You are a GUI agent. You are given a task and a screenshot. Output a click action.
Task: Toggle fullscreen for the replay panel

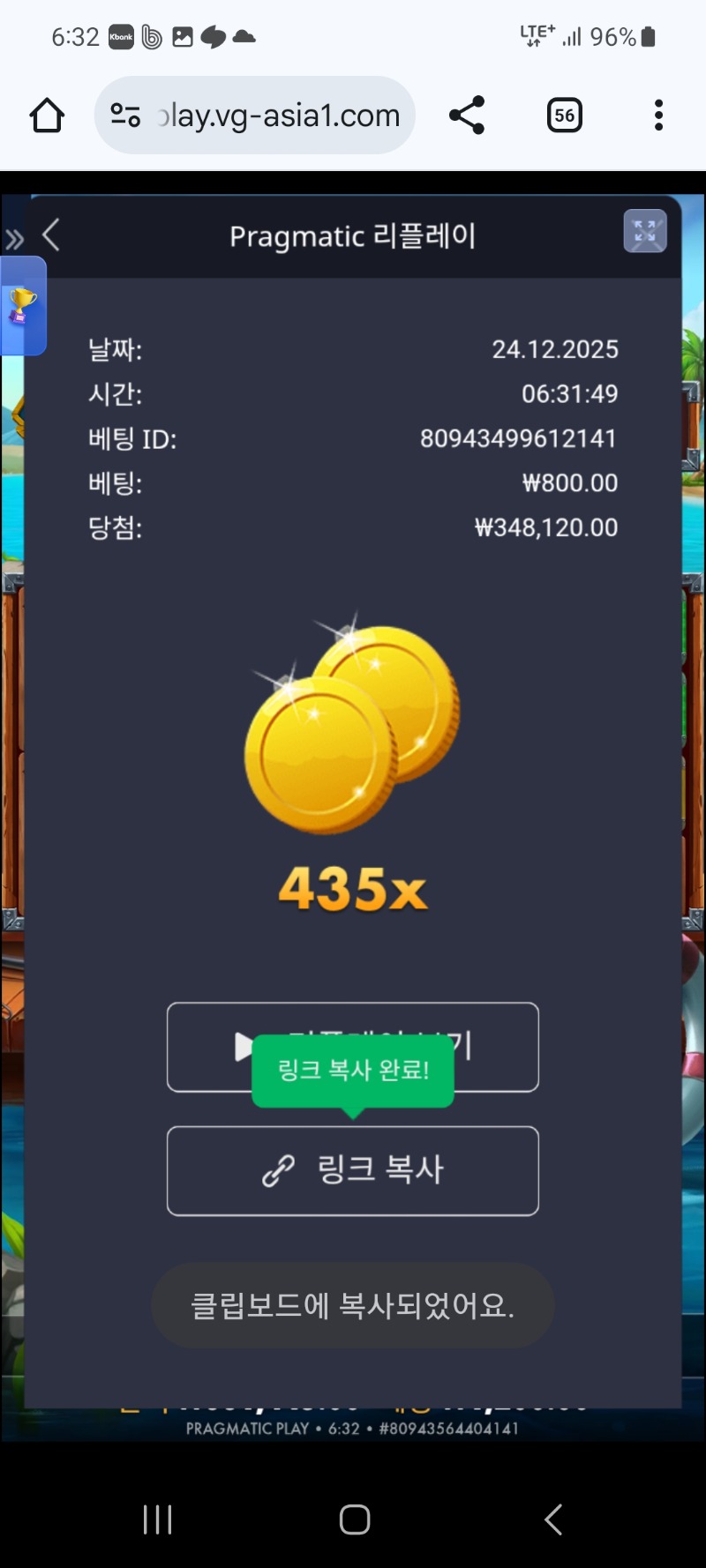pos(645,232)
